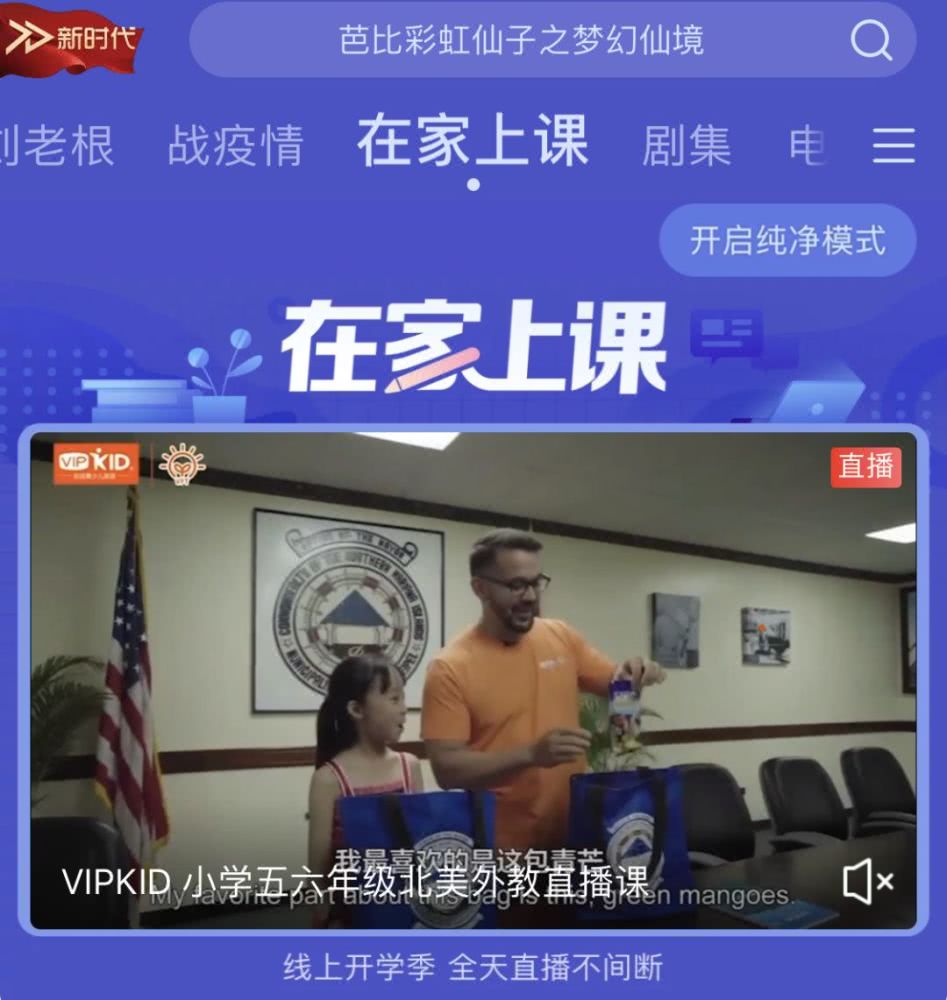Open the VIPKID 北美外教直播课 live video
The height and width of the screenshot is (1000, 947).
[472, 680]
